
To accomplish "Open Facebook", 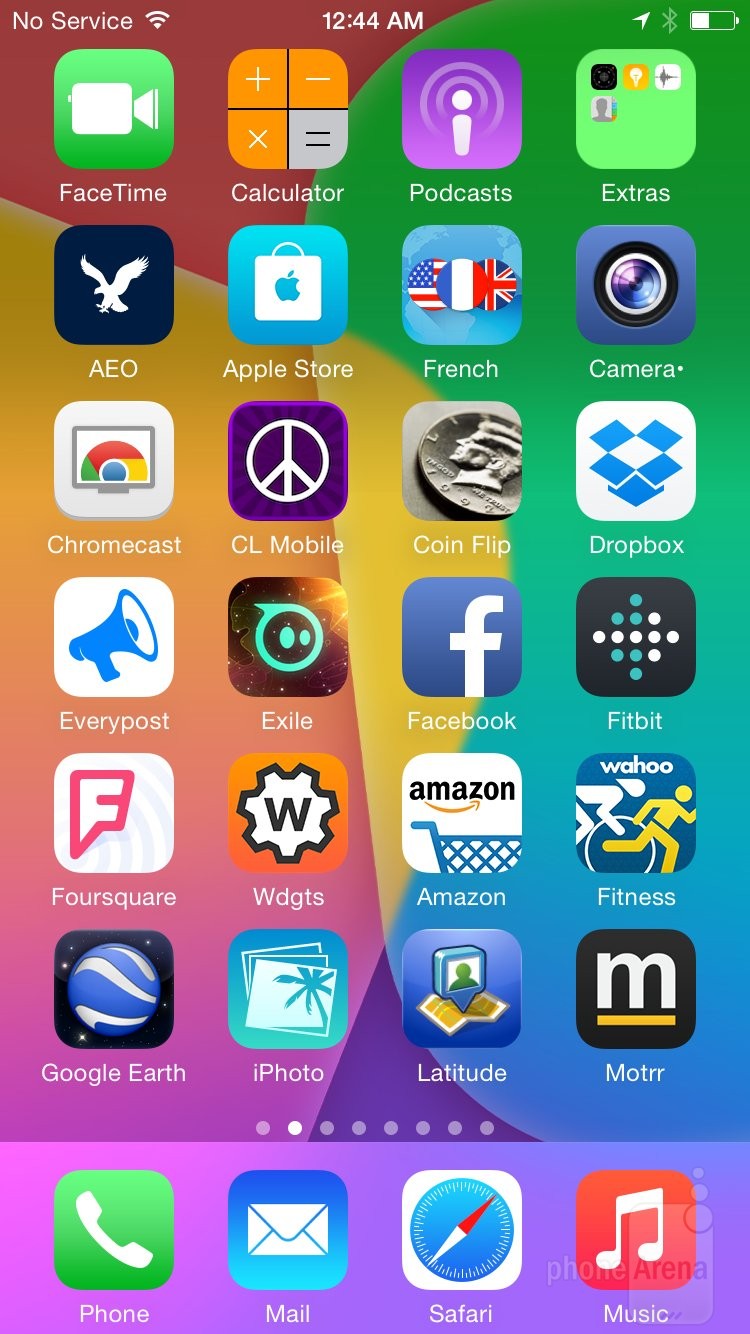I will (461, 637).
